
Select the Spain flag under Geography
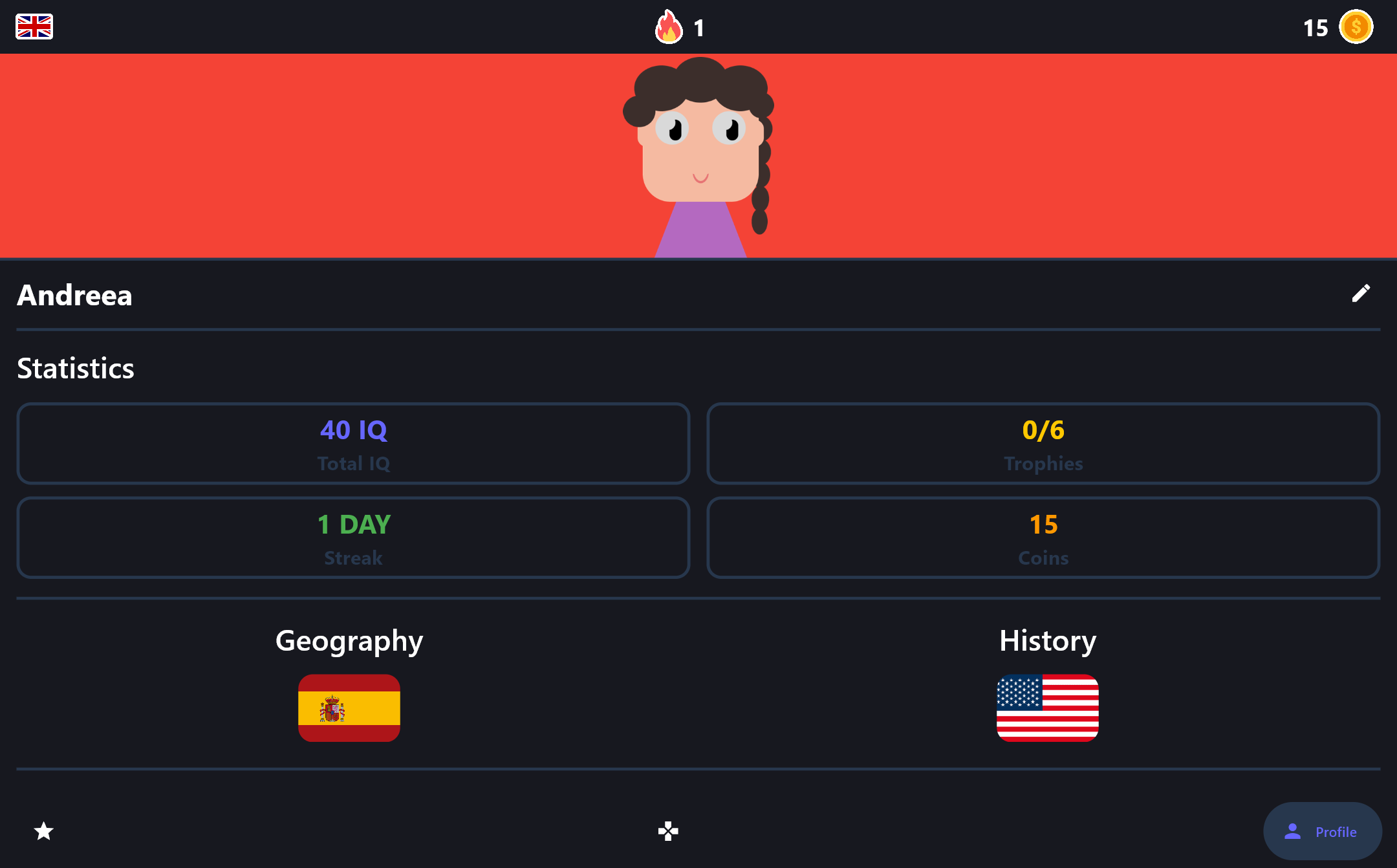coord(349,708)
